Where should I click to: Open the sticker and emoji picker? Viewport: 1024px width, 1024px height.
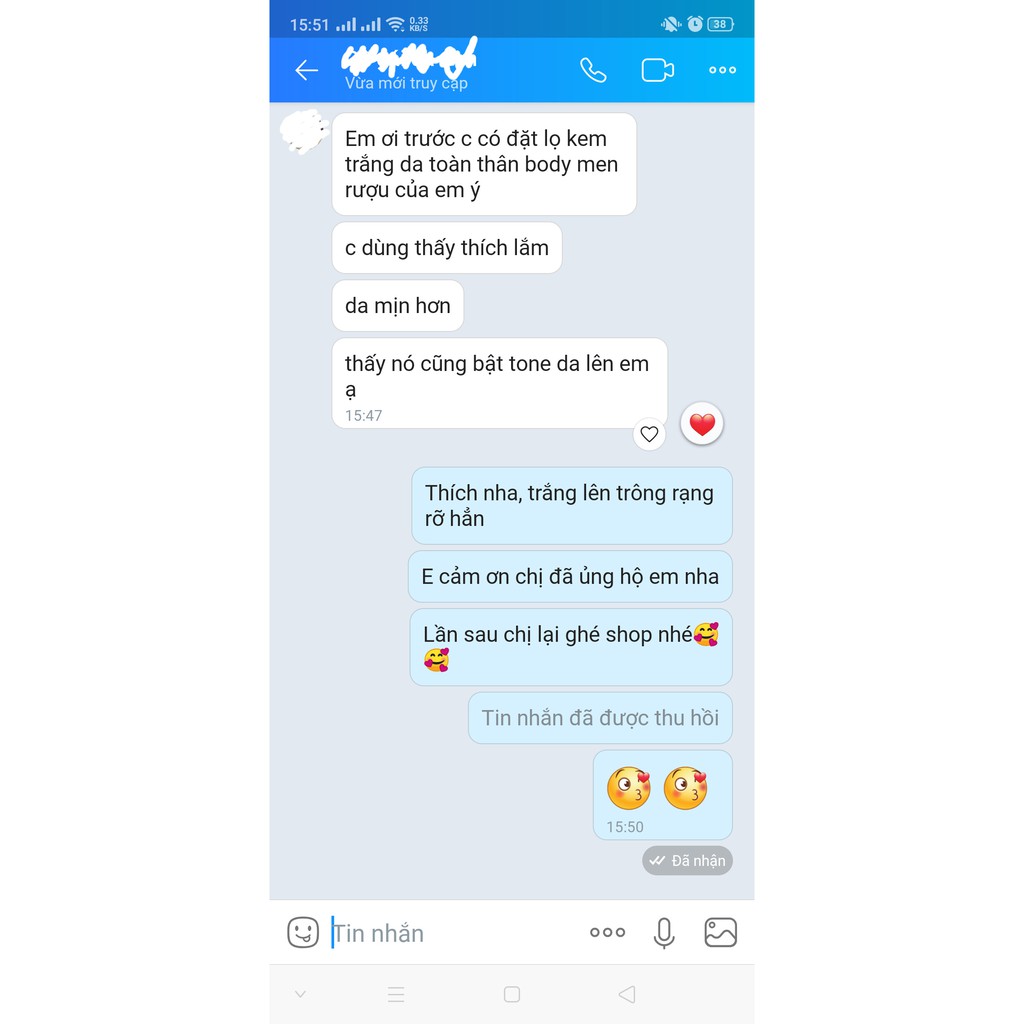pyautogui.click(x=303, y=932)
